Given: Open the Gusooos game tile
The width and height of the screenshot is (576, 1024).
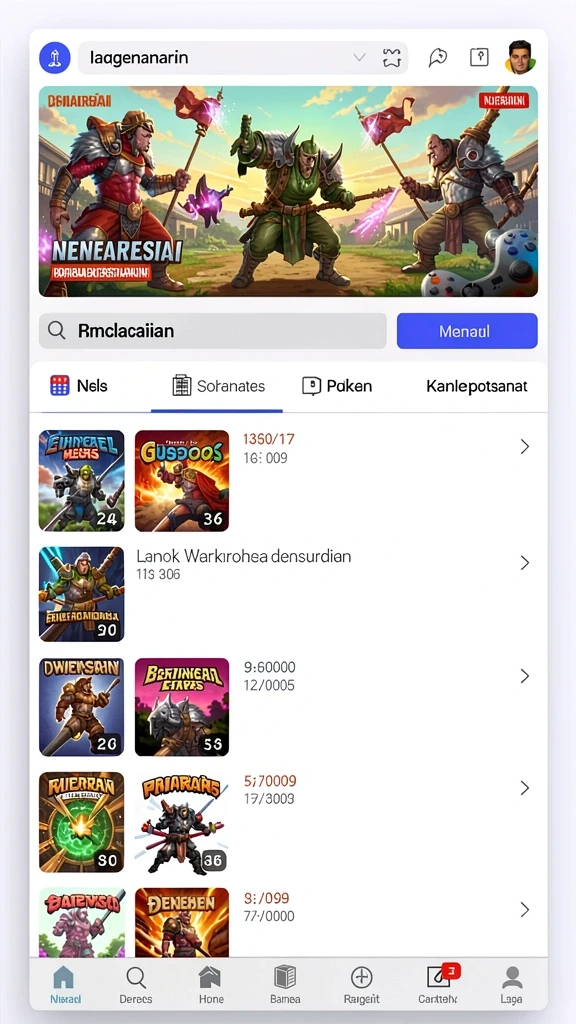Looking at the screenshot, I should click(182, 481).
